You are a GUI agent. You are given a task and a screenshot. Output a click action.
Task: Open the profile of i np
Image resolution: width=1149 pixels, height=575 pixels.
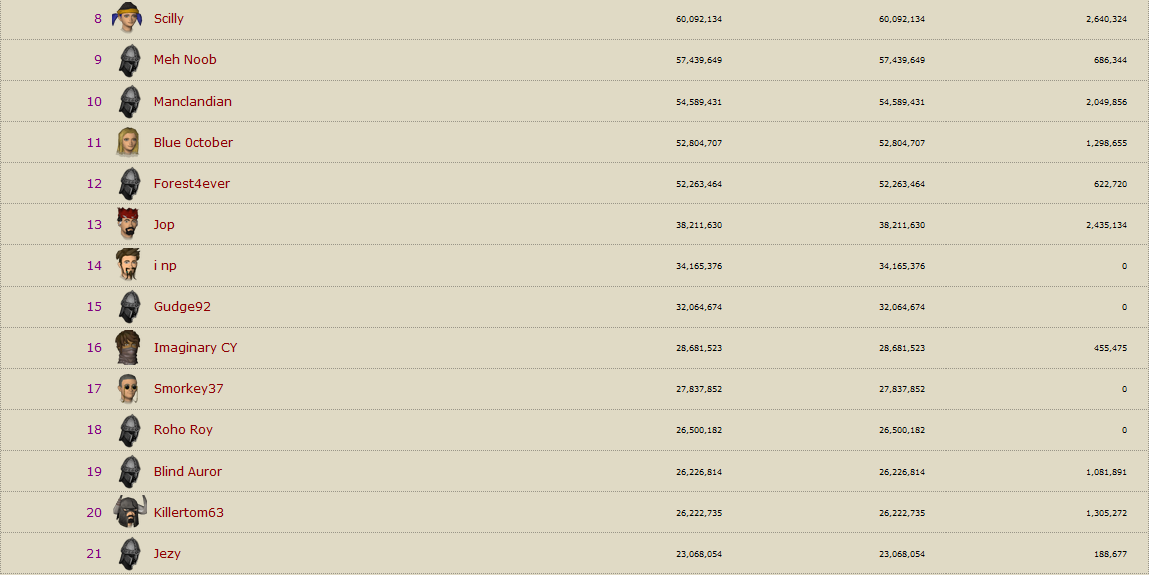[x=165, y=266]
